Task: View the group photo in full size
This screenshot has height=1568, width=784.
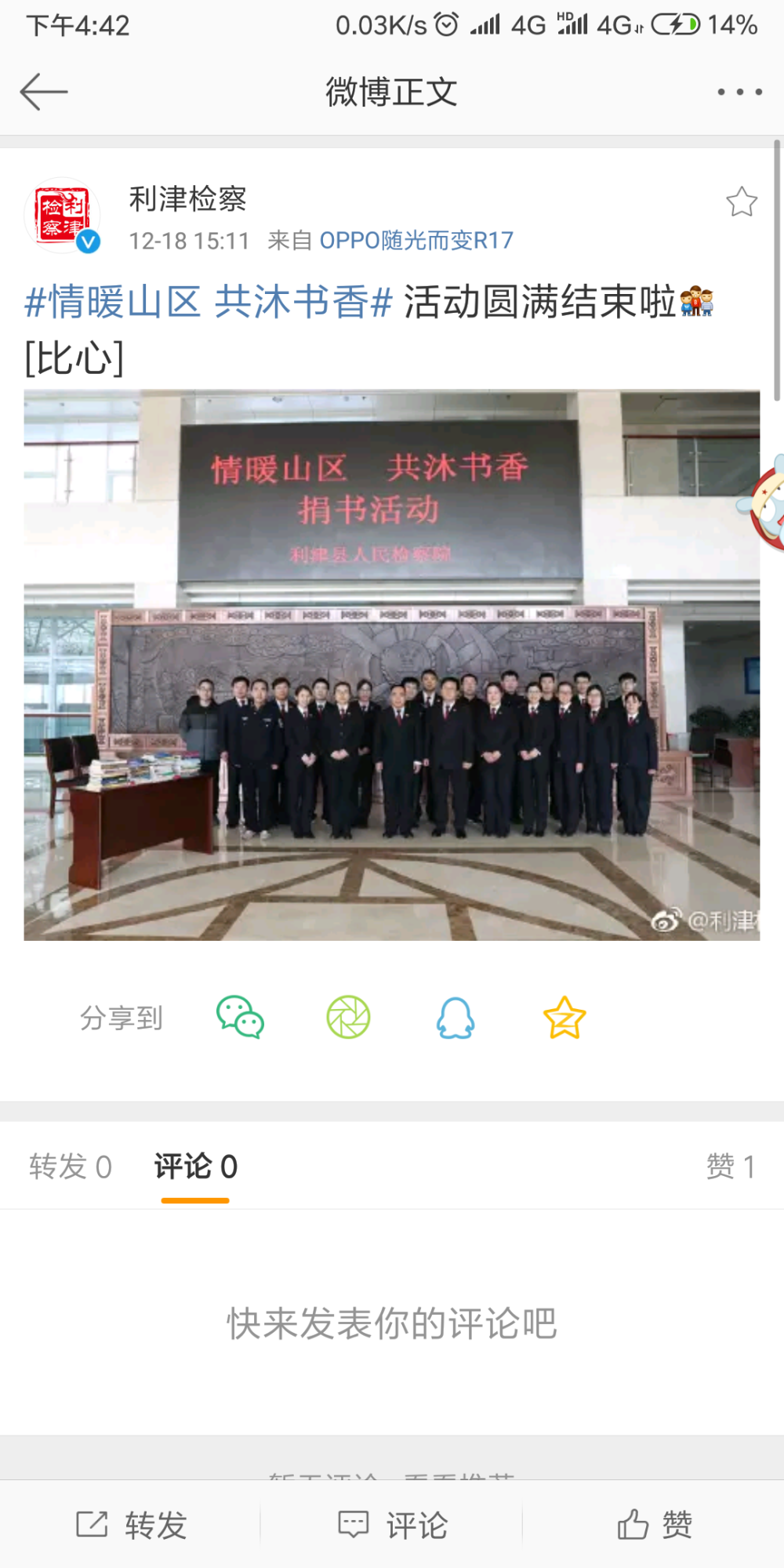Action: tap(391, 665)
